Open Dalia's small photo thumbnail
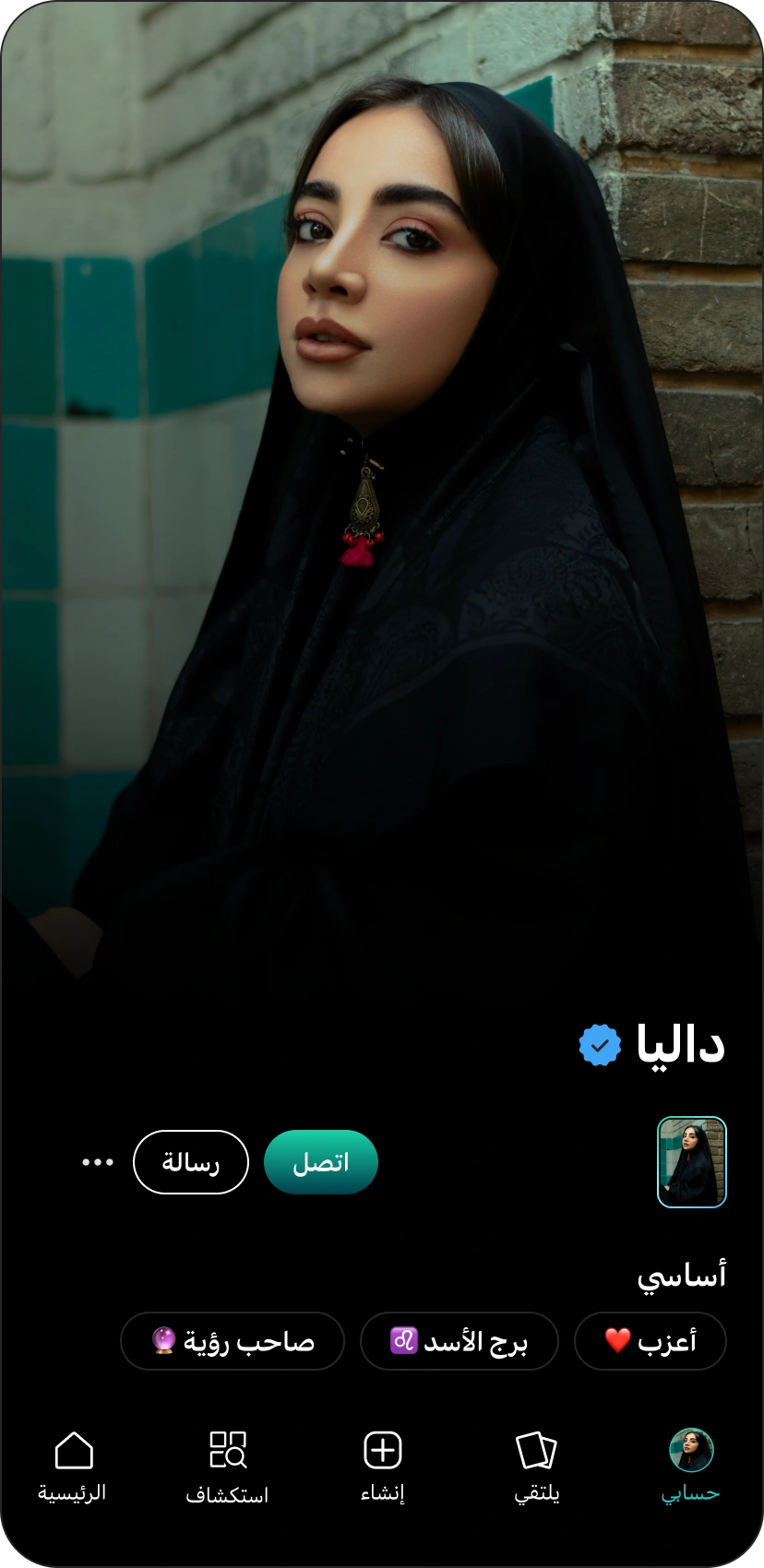This screenshot has width=764, height=1568. (x=692, y=1162)
